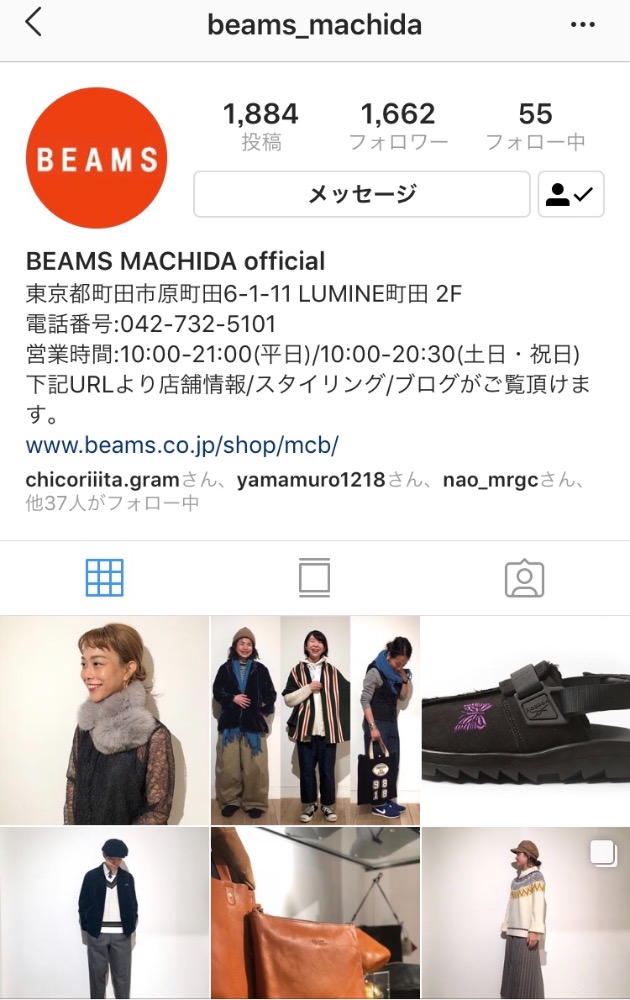Screen dimensions: 630x1000
Task: Switch to the tagged photos tab
Action: [524, 578]
